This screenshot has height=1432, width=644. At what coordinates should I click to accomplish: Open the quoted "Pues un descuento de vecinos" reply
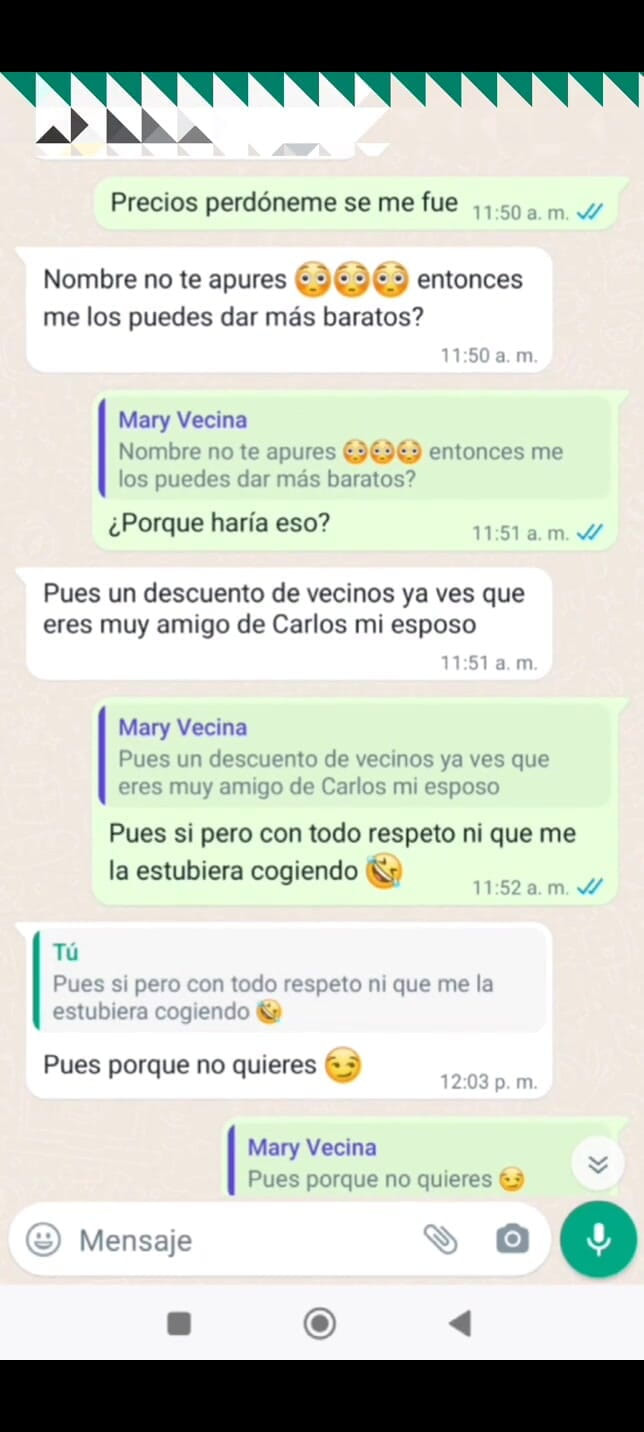click(355, 757)
